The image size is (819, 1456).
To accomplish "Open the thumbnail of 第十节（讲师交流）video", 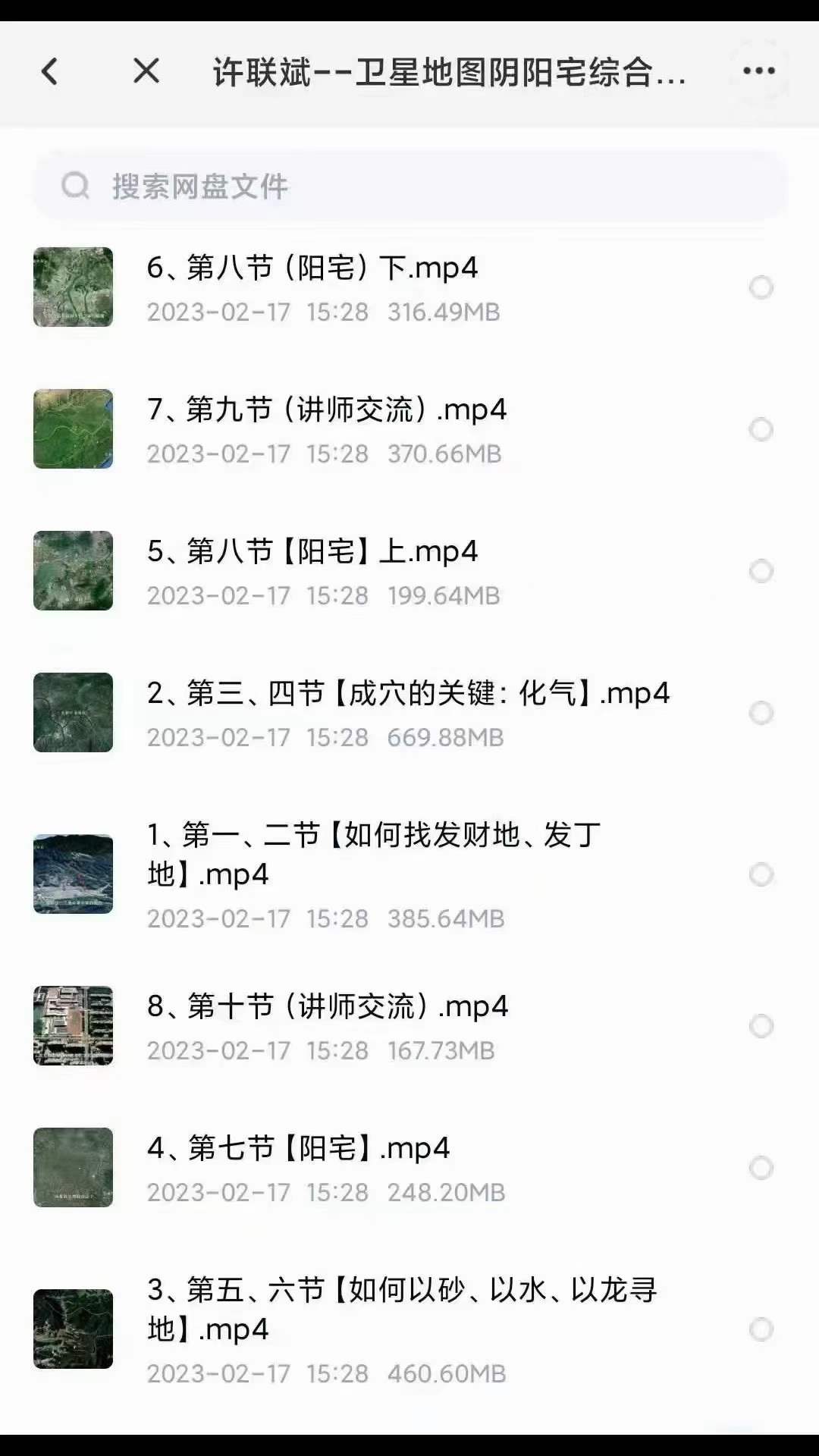I will 72,1025.
